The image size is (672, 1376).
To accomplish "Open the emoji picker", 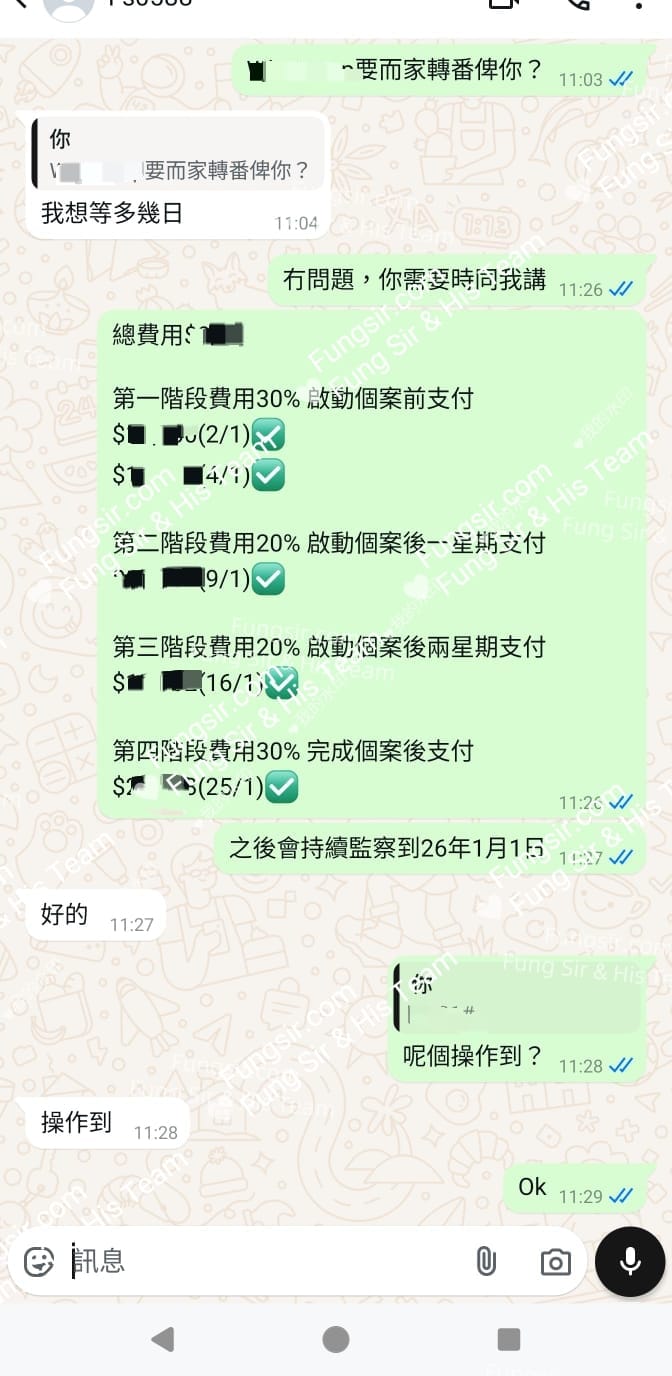I will pyautogui.click(x=39, y=1261).
